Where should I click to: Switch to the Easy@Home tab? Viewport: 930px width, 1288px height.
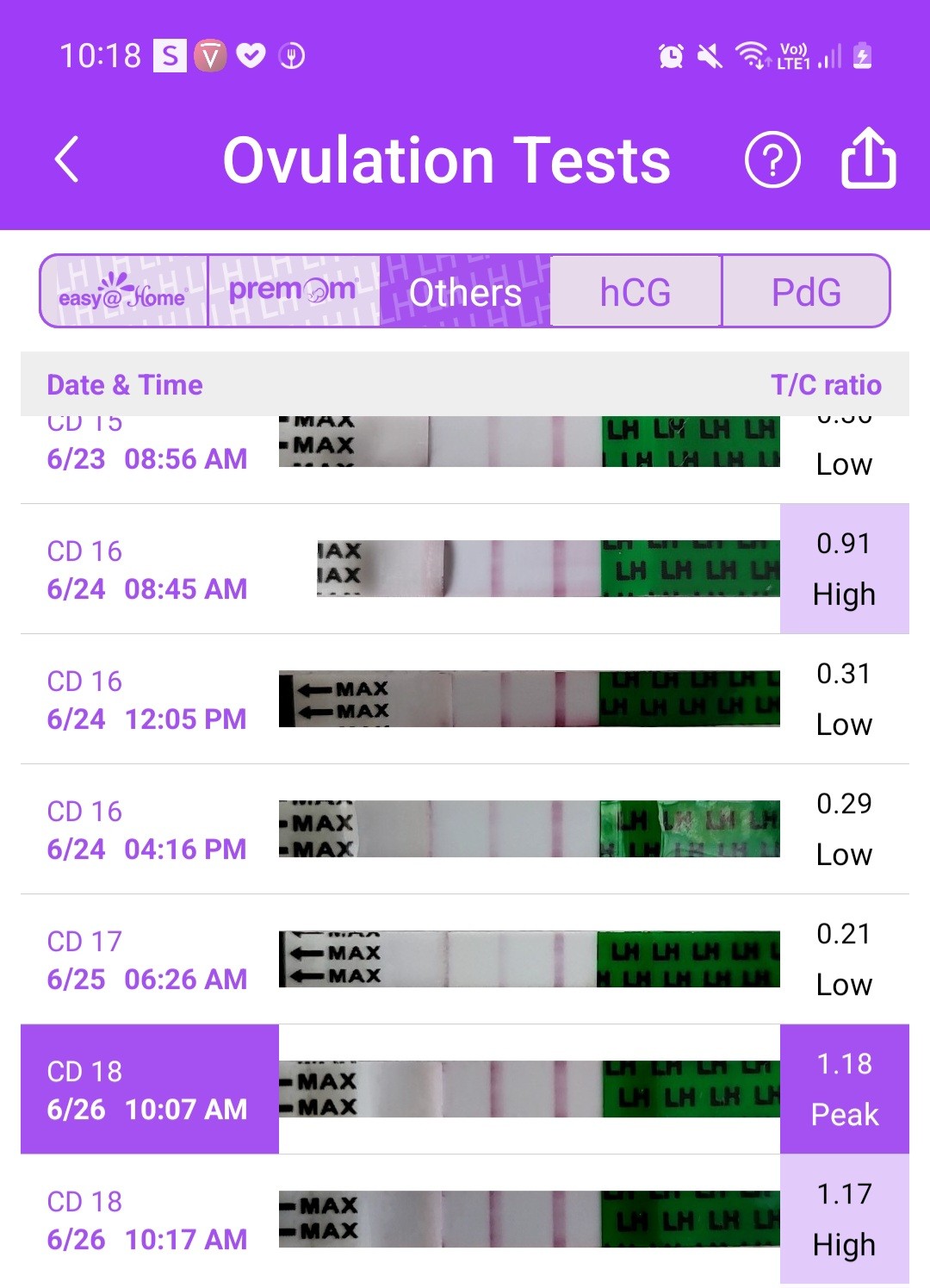click(124, 292)
